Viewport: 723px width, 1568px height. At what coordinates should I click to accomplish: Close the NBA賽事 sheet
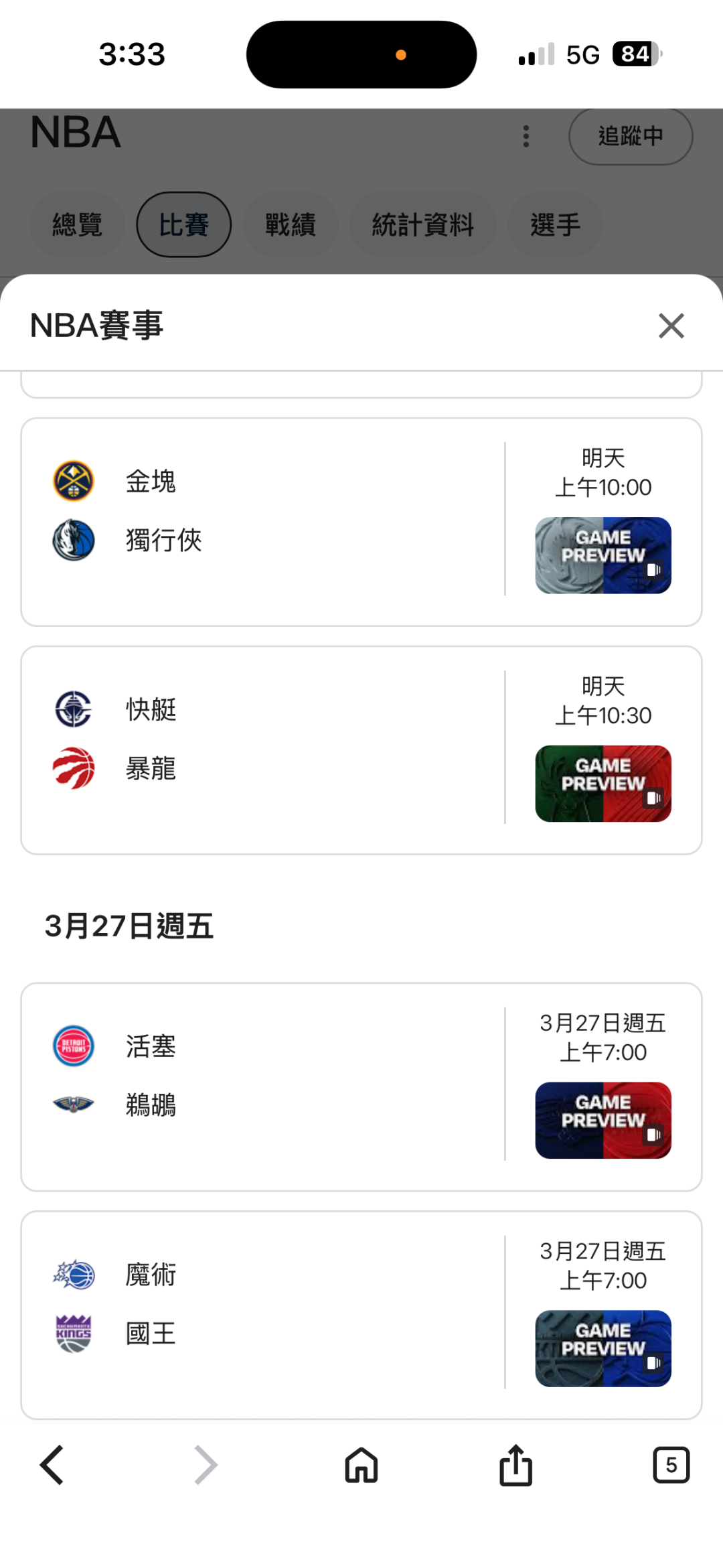[671, 326]
